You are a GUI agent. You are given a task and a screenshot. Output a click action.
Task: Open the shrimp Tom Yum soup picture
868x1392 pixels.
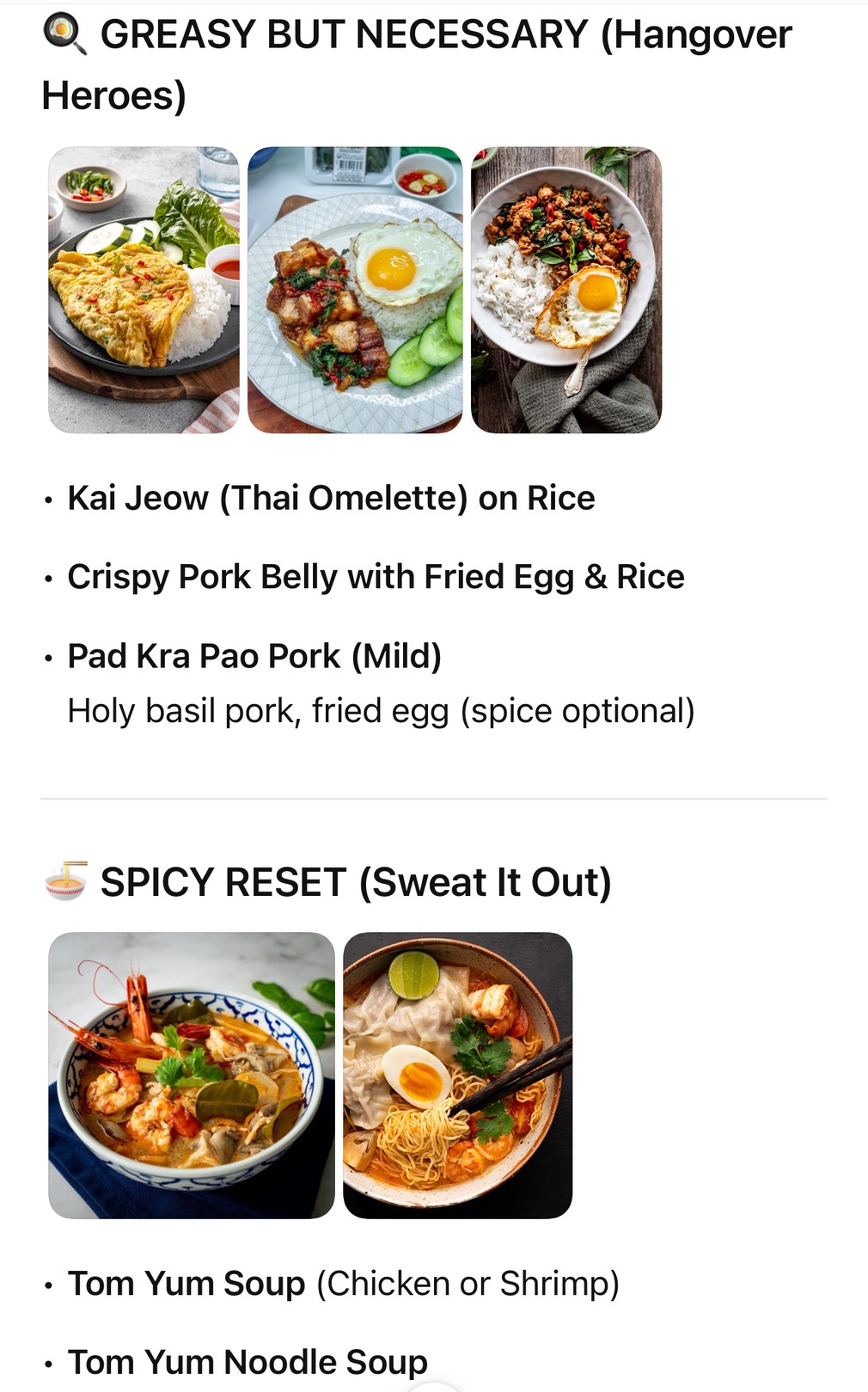click(192, 1075)
